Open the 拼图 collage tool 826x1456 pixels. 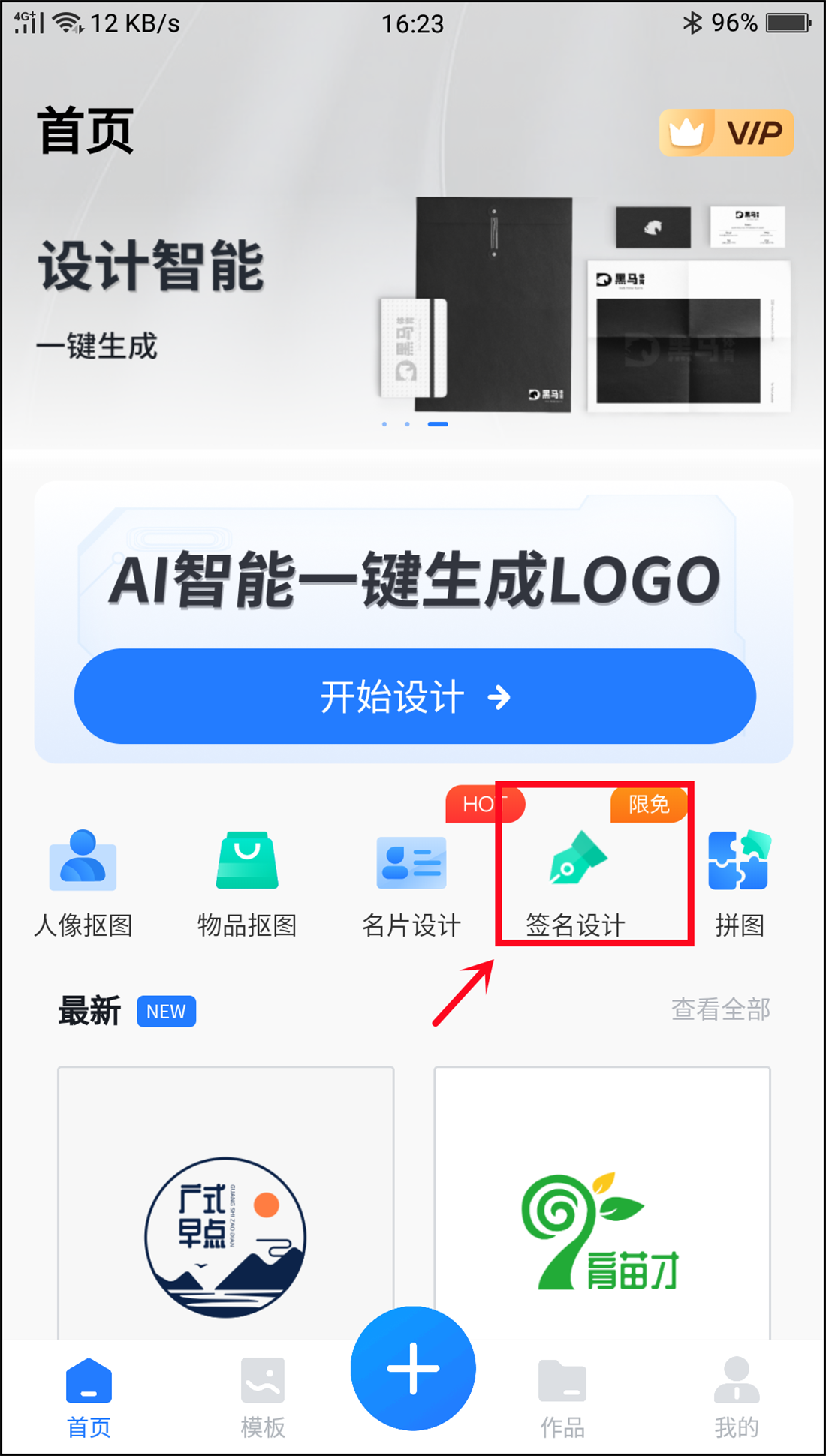(740, 883)
